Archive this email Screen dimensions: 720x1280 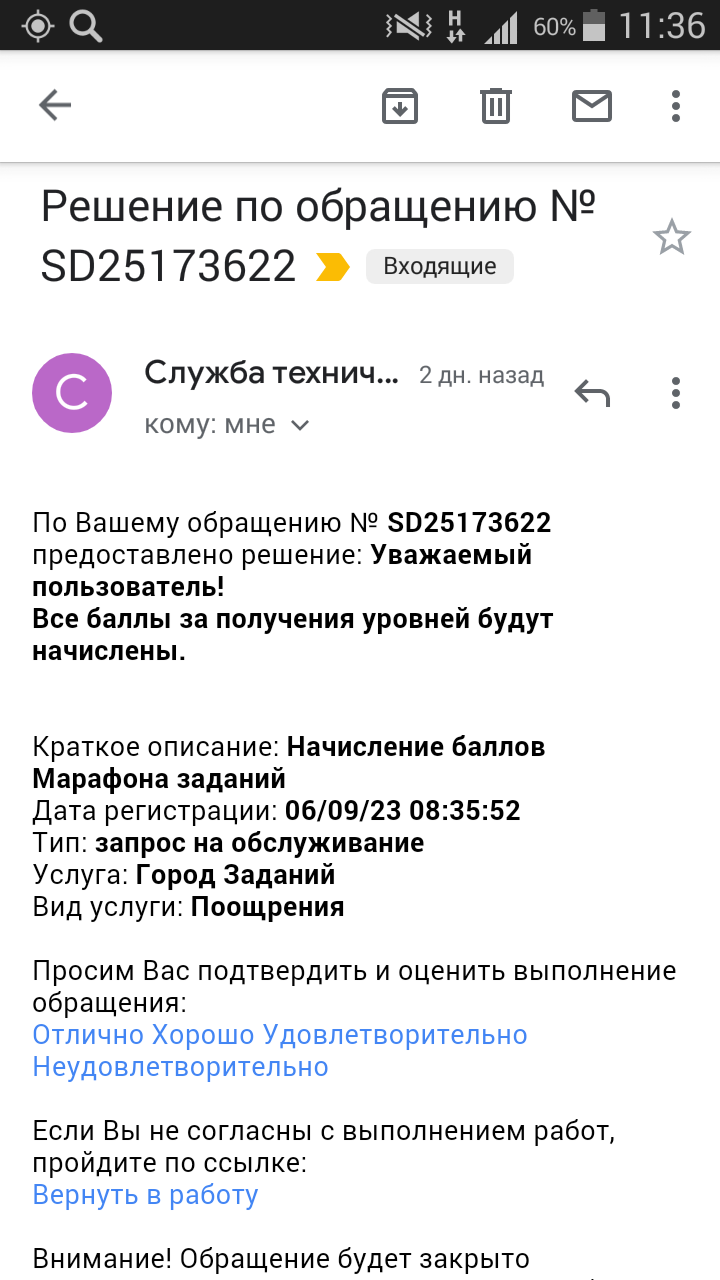click(400, 105)
